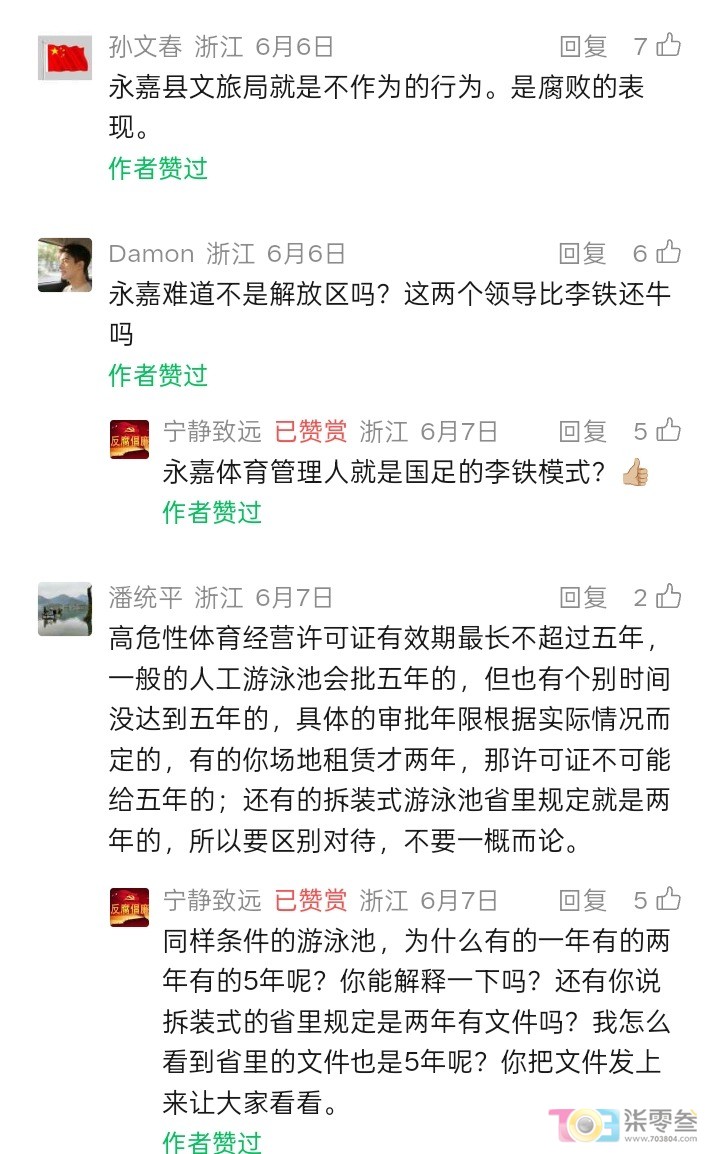Reply to Damon's comment
719x1154 pixels.
click(583, 253)
